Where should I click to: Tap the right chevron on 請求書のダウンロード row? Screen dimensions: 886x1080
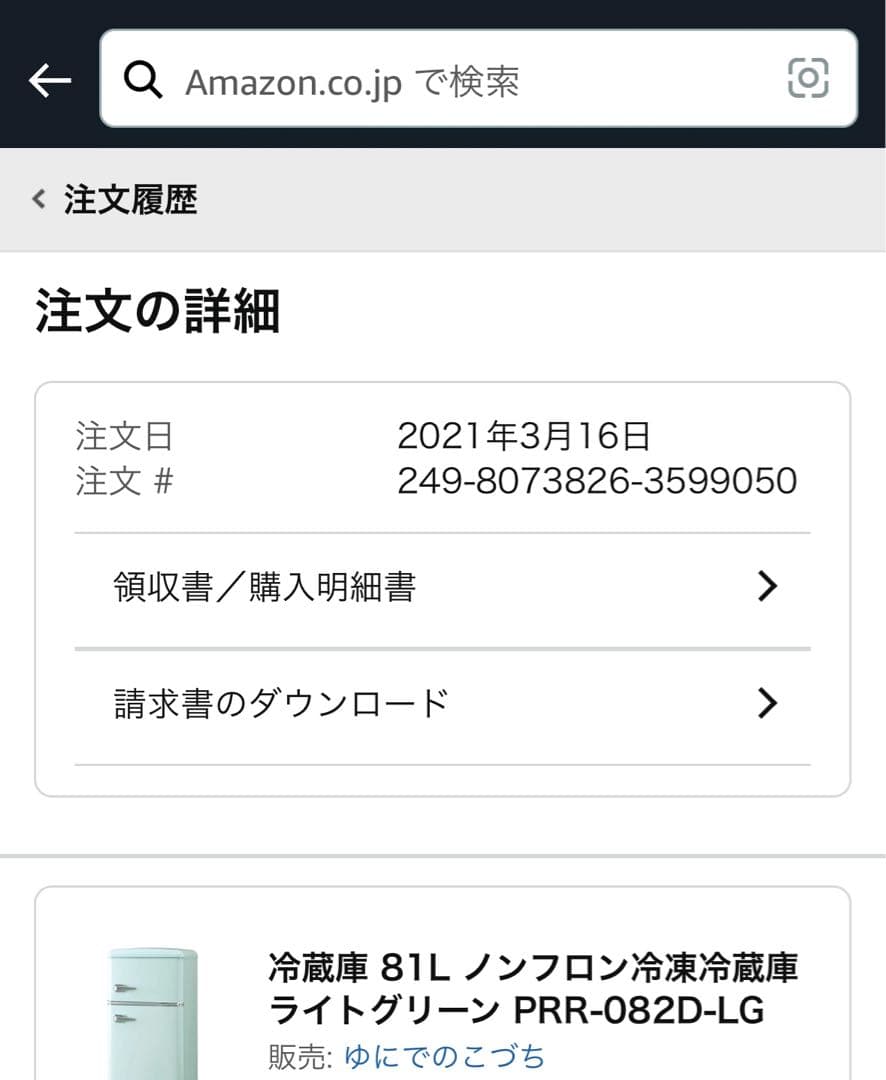tap(767, 703)
